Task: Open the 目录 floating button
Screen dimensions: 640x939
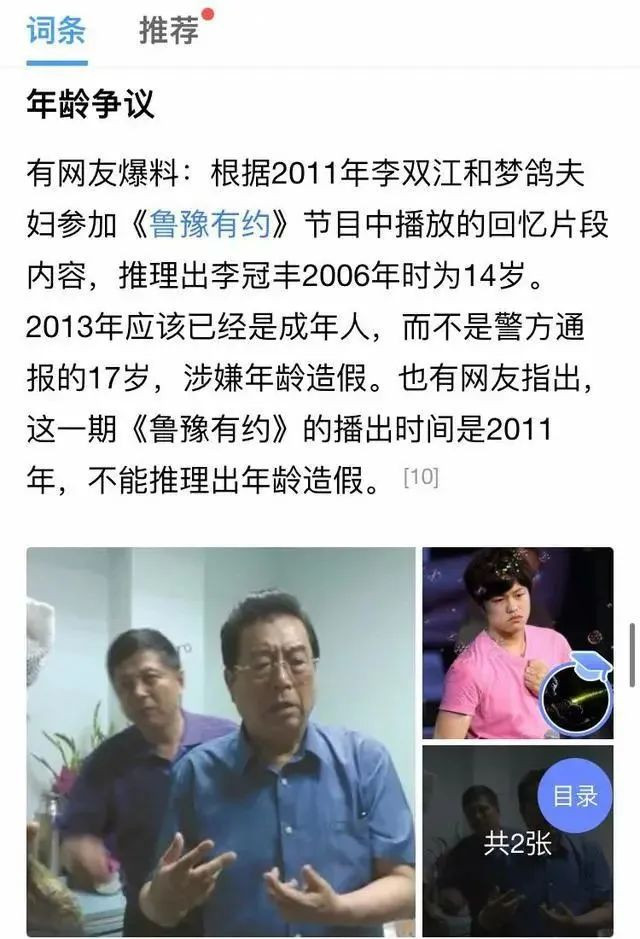Action: coord(574,796)
